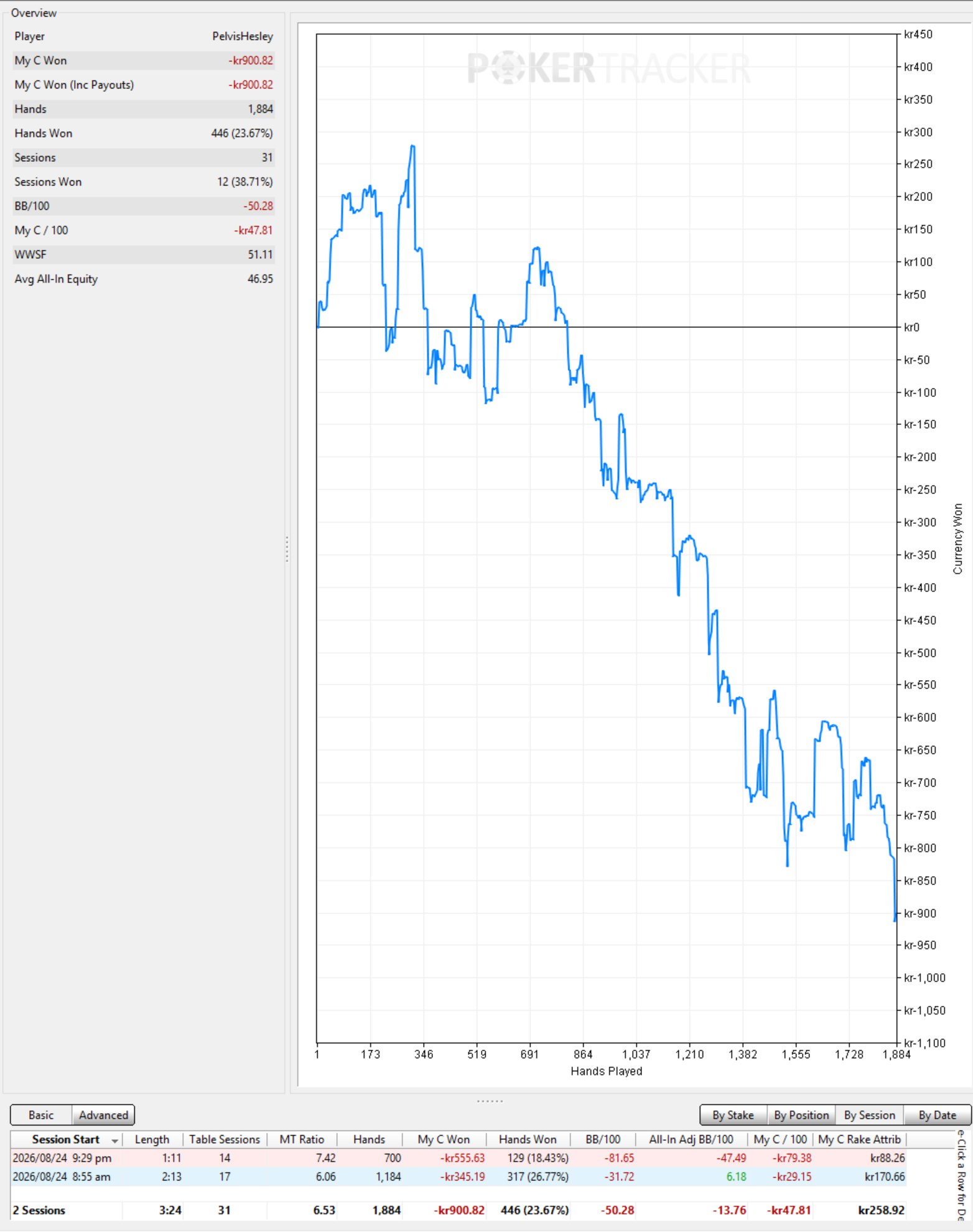
Task: Sort by My C Won column
Action: click(444, 1139)
